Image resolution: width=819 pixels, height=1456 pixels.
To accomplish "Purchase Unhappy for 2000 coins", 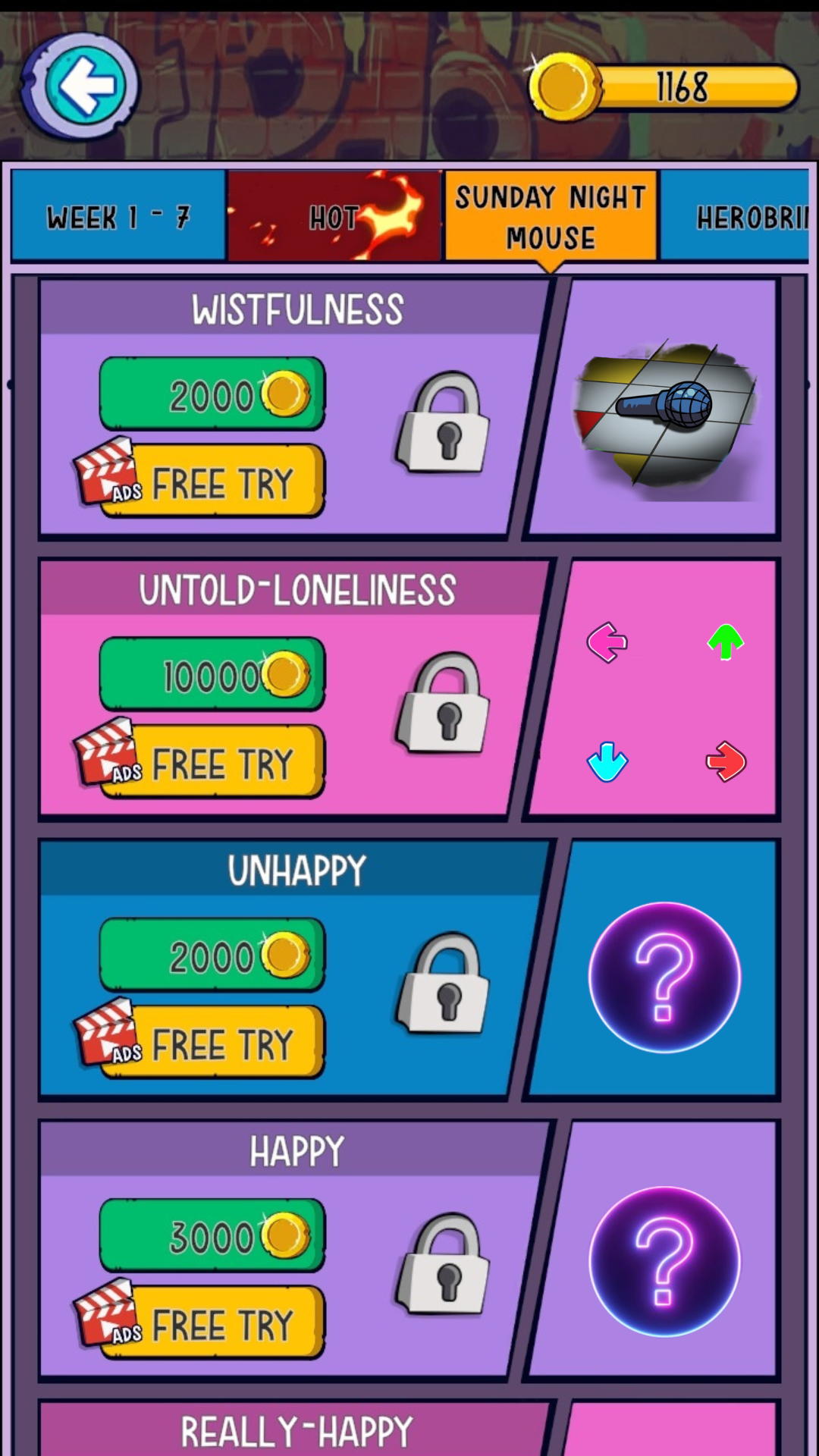I will (213, 955).
